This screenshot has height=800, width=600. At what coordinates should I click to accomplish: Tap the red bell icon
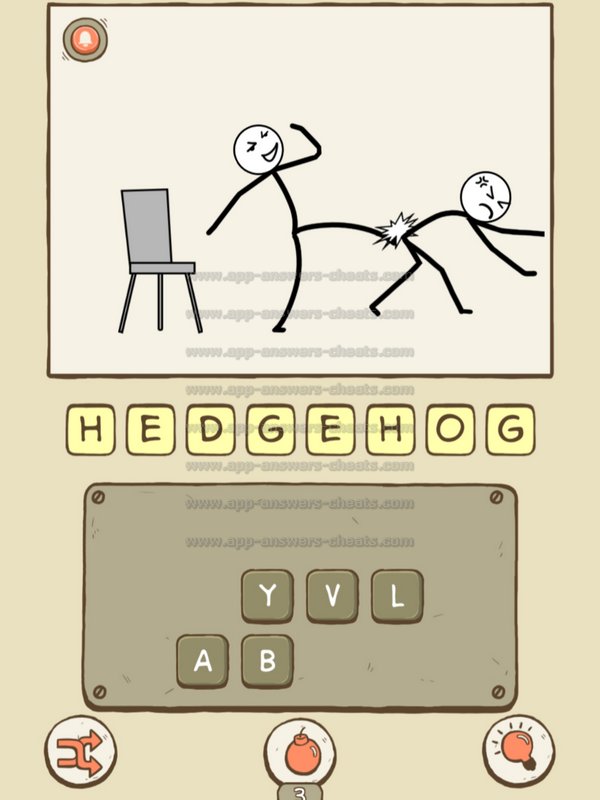point(85,40)
